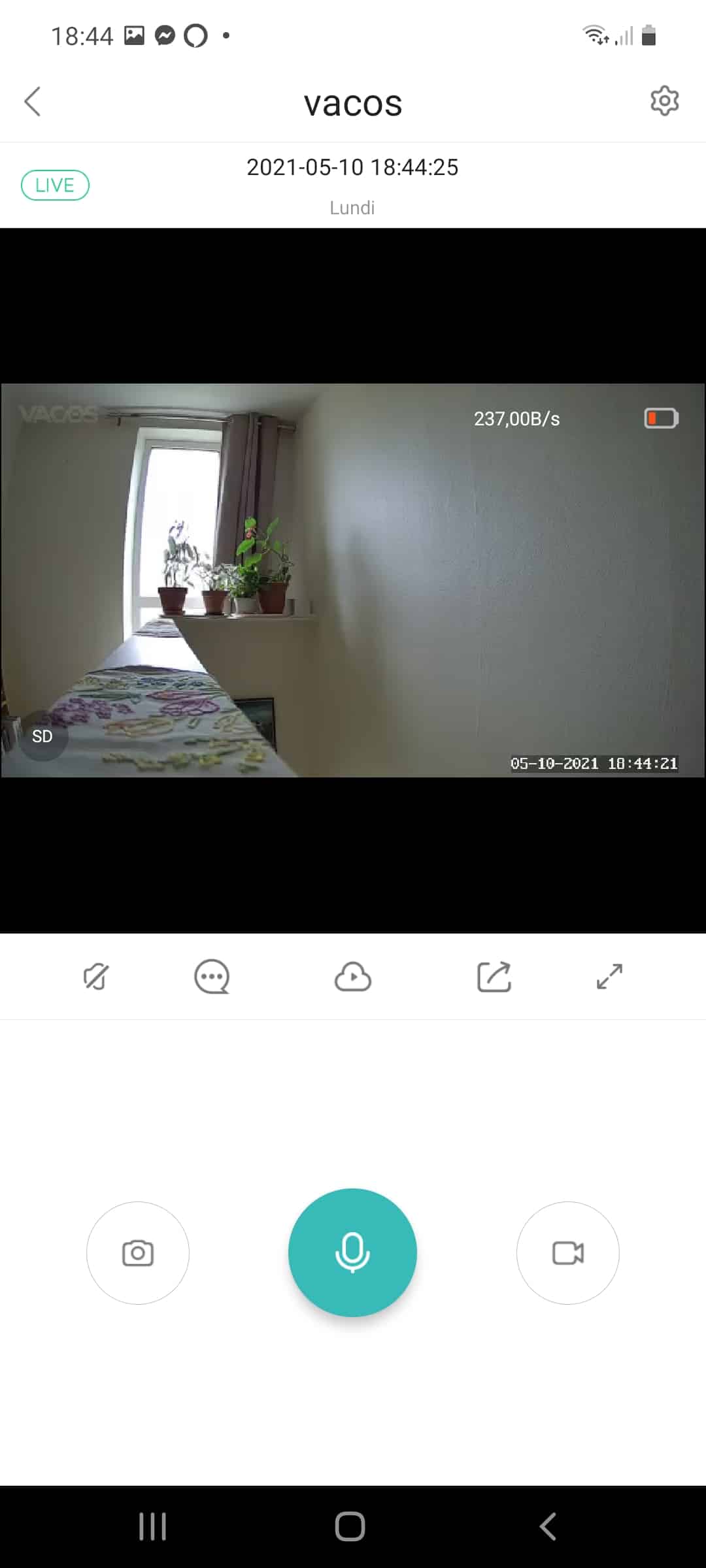Start recording video clip

point(568,1252)
